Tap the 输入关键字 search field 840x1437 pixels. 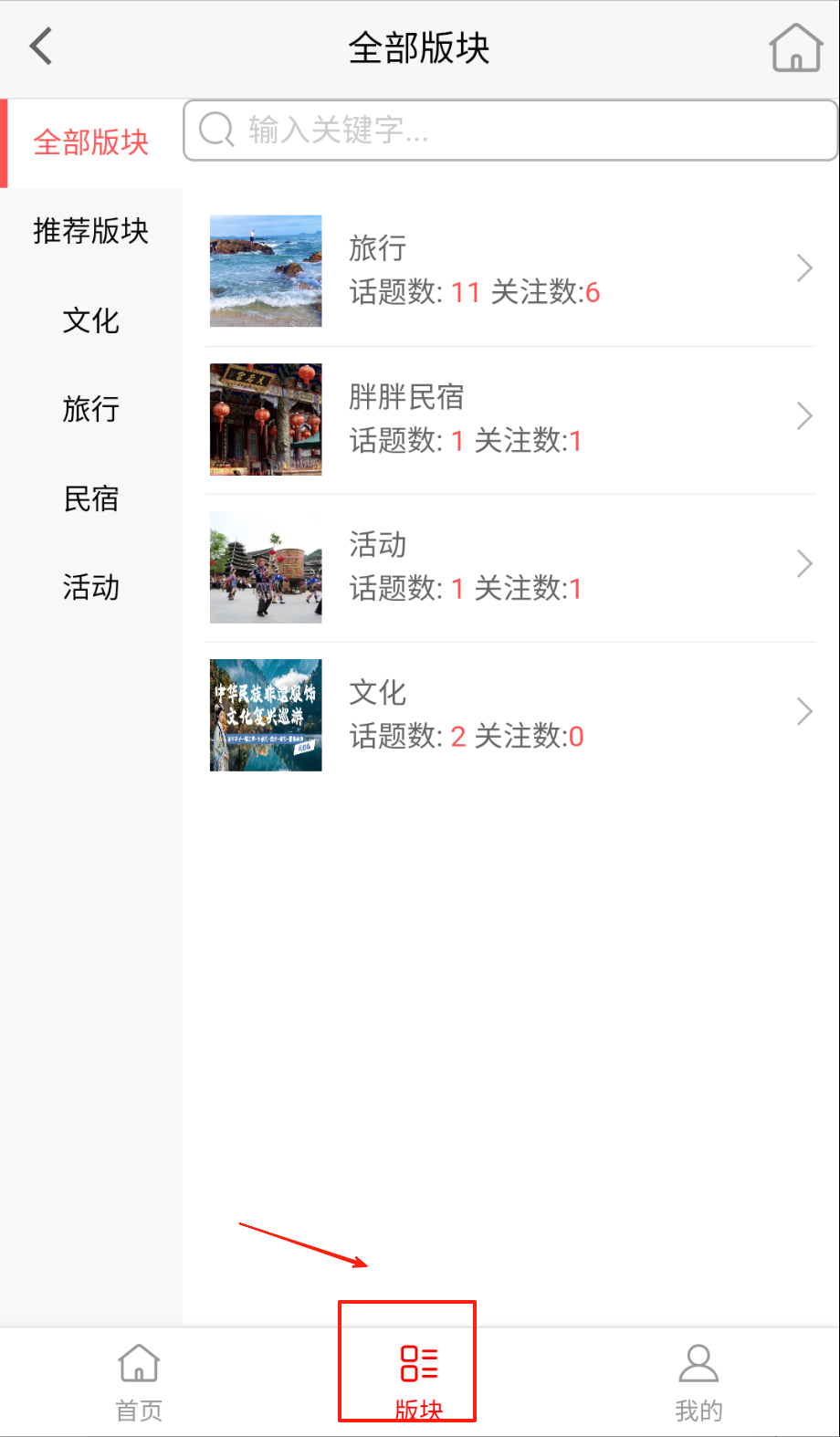coord(511,131)
